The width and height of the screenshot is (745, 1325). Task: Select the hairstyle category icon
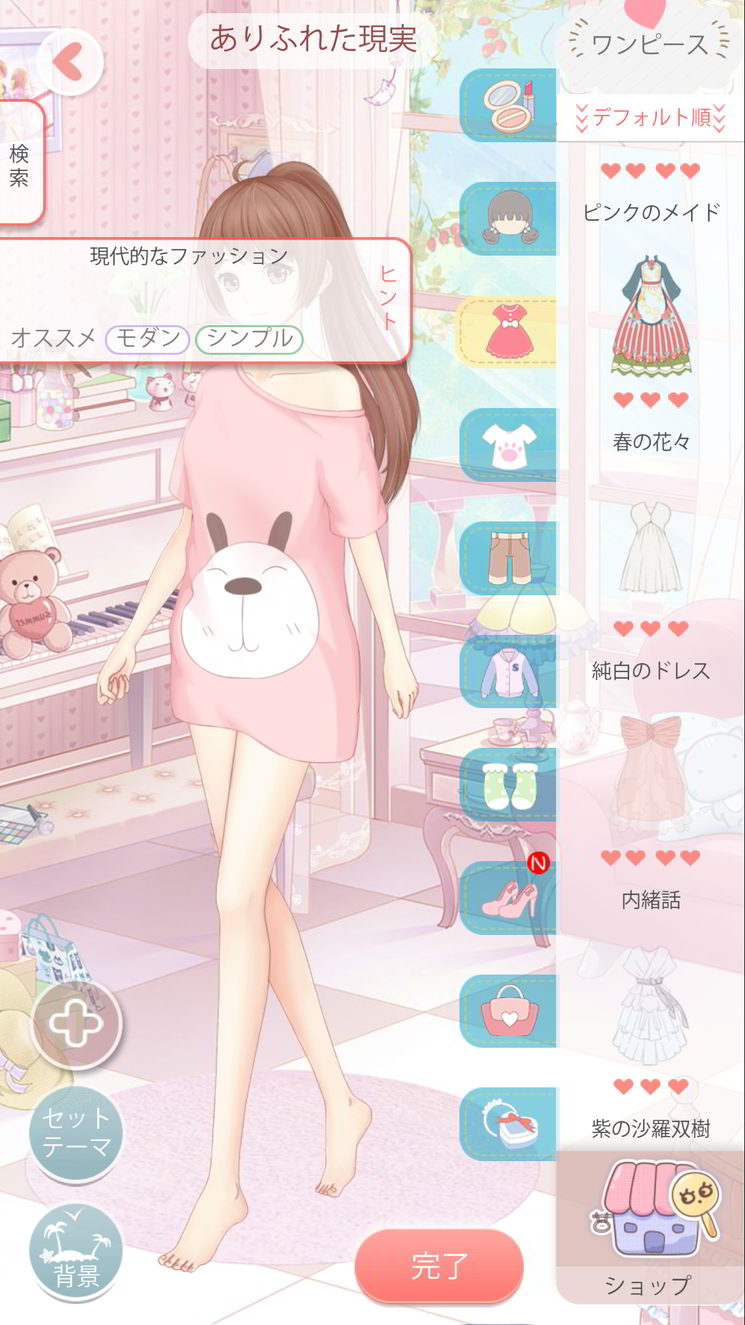[x=508, y=218]
